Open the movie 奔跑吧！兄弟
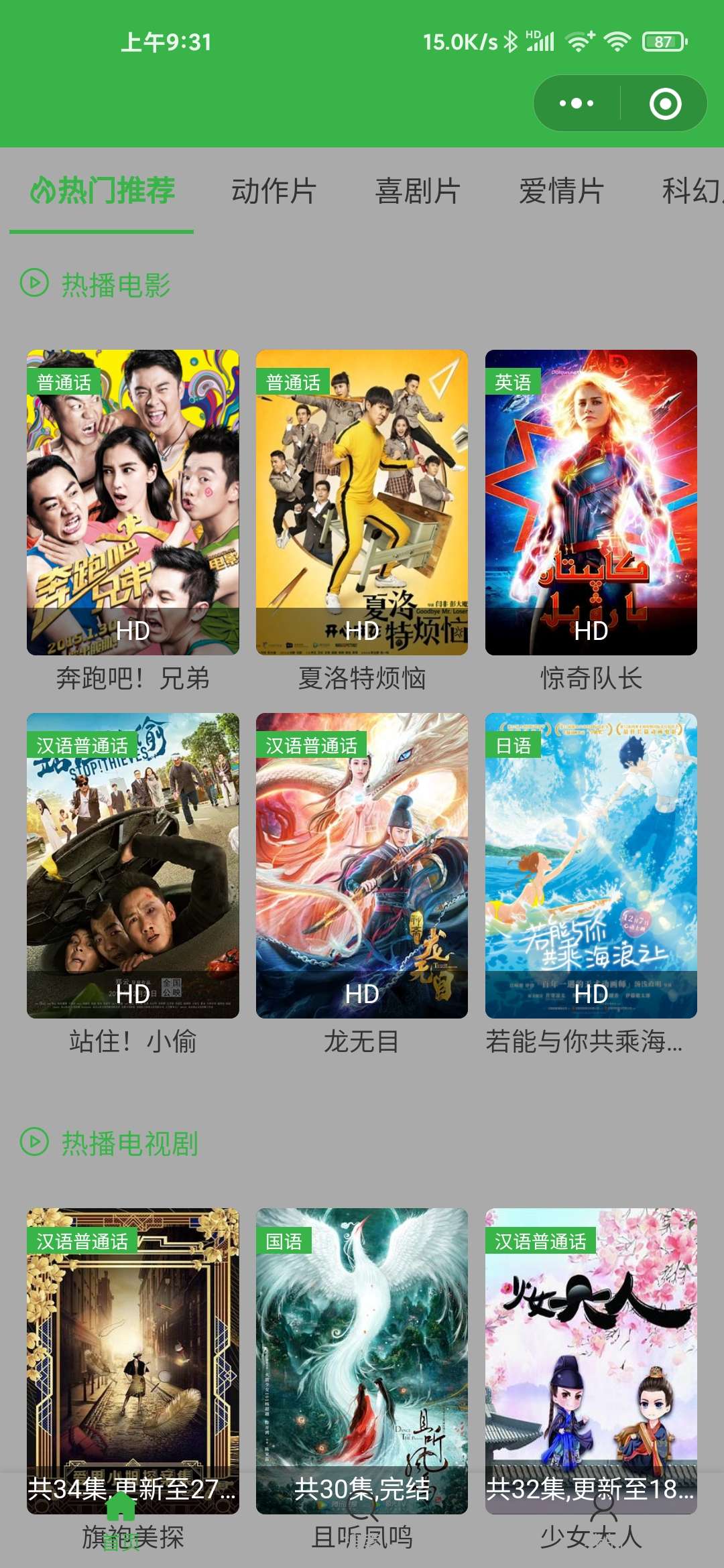The image size is (724, 1568). (133, 503)
